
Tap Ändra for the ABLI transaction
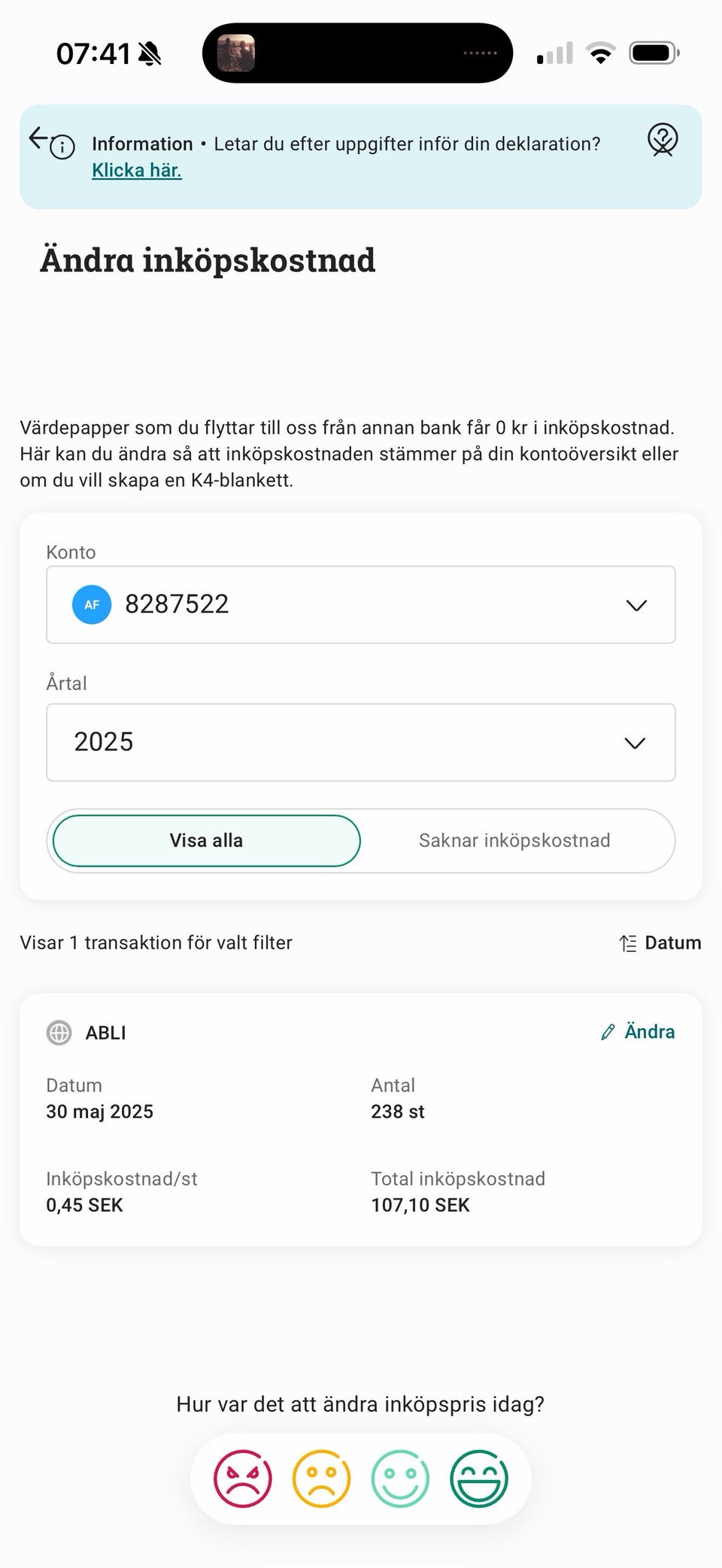click(x=638, y=1032)
